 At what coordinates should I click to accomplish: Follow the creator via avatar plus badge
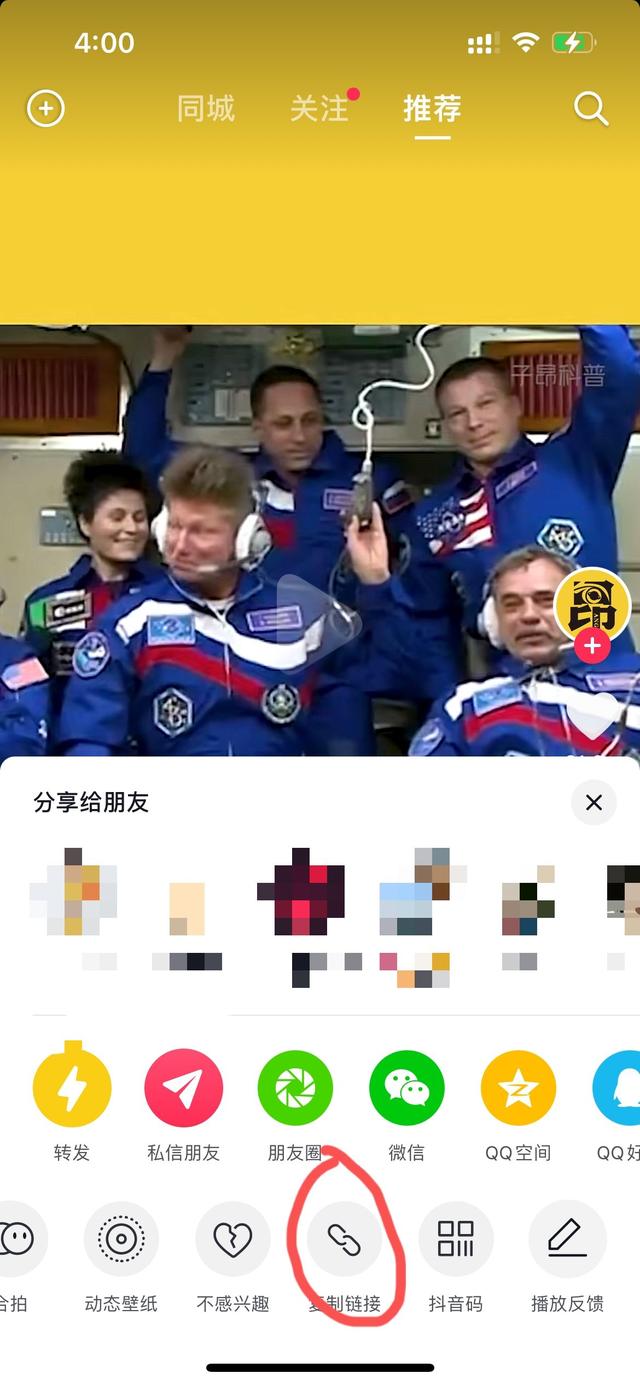tap(592, 646)
